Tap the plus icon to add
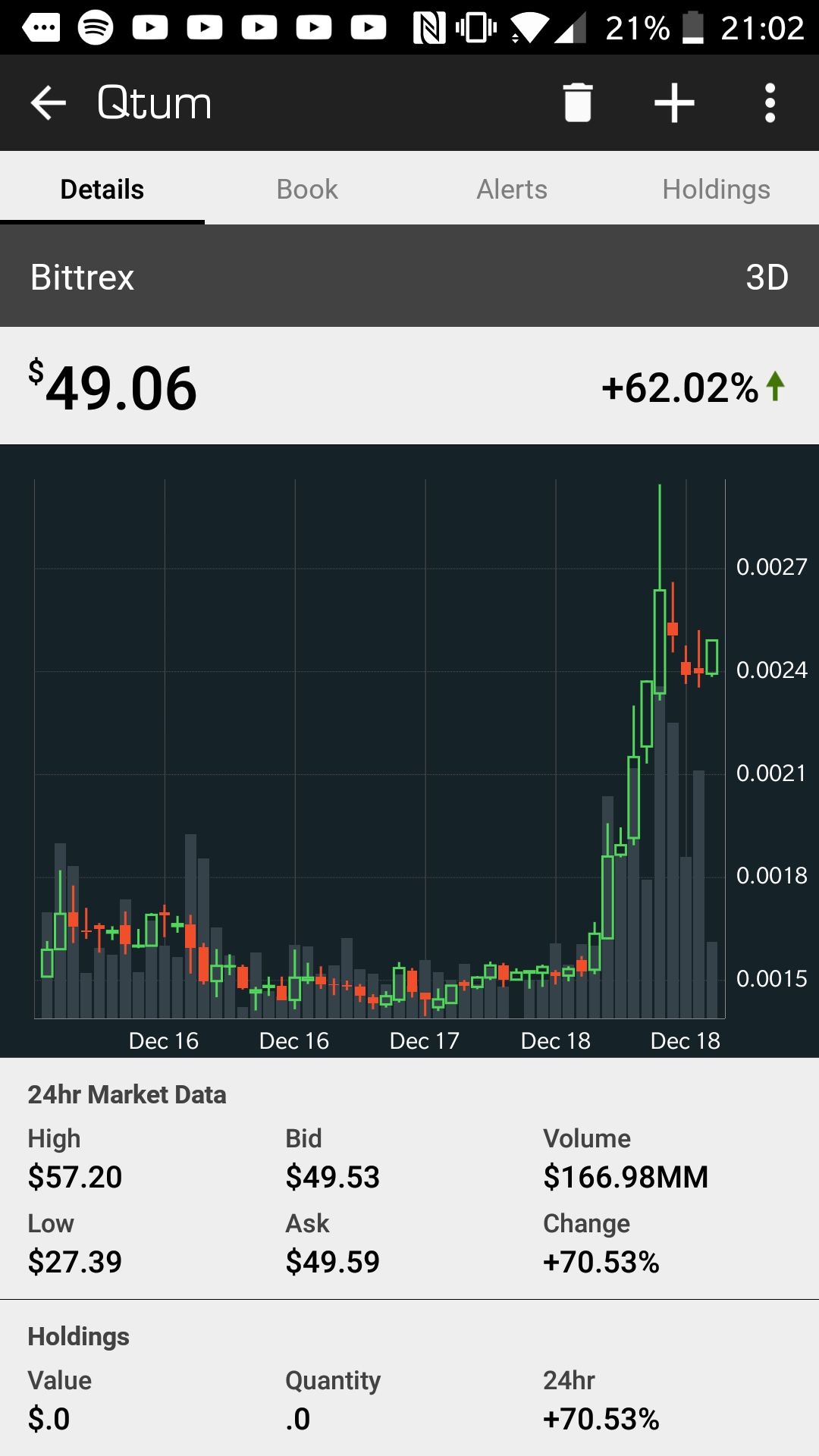The width and height of the screenshot is (819, 1456). pos(674,102)
